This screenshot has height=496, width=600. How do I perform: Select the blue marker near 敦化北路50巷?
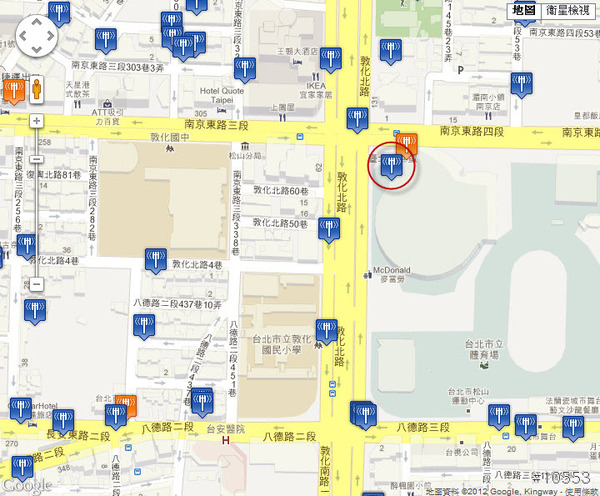pos(327,228)
